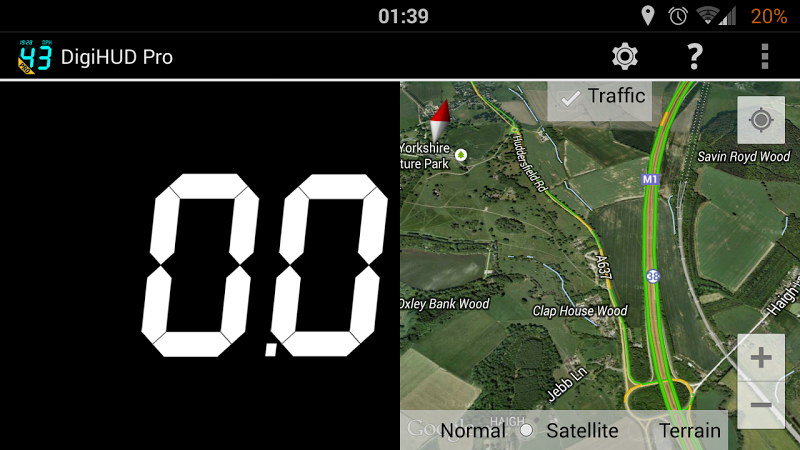This screenshot has height=450, width=800.
Task: Zoom out on the map
Action: [x=761, y=405]
